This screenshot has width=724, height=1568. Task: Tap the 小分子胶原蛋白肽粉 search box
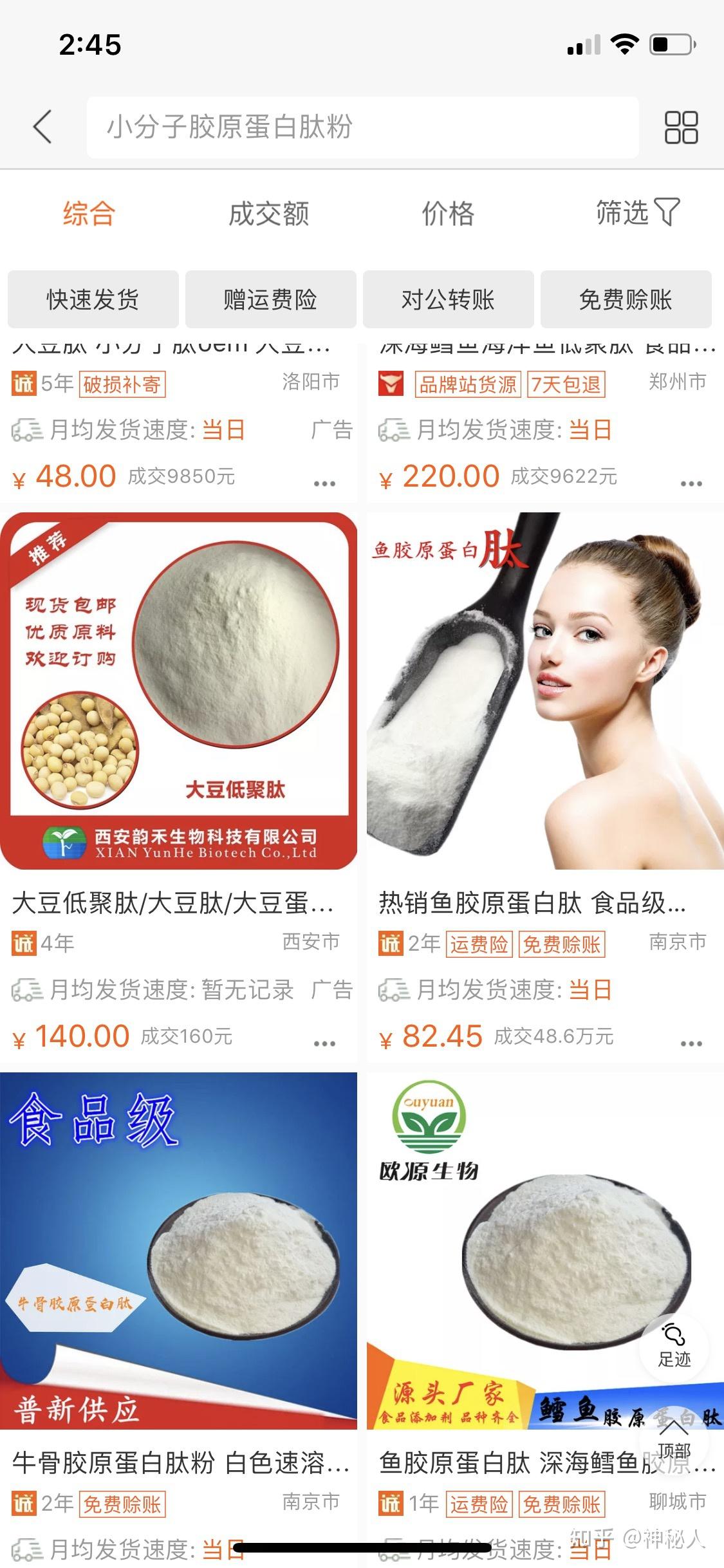[x=362, y=127]
